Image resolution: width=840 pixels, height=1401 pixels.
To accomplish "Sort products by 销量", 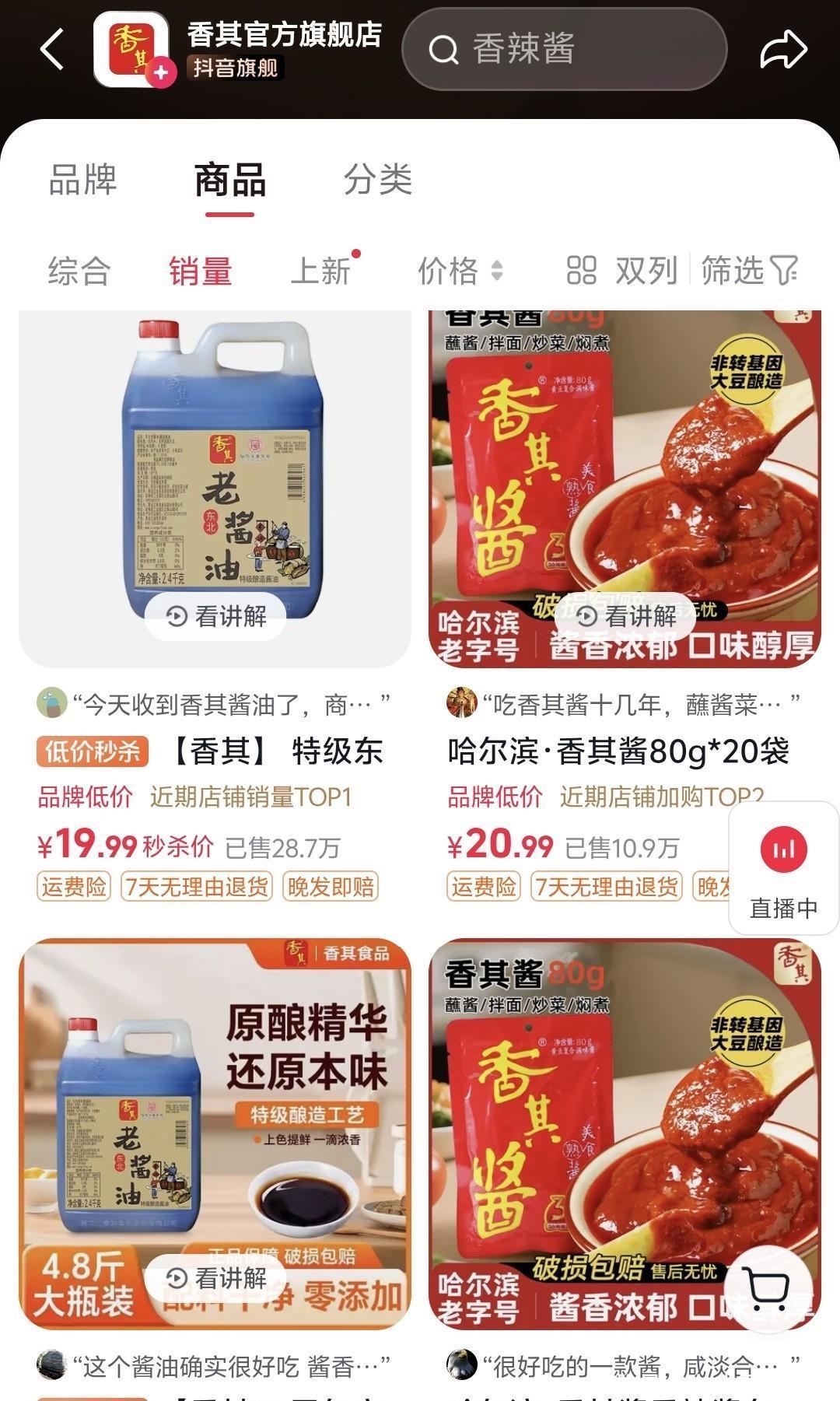I will (201, 271).
